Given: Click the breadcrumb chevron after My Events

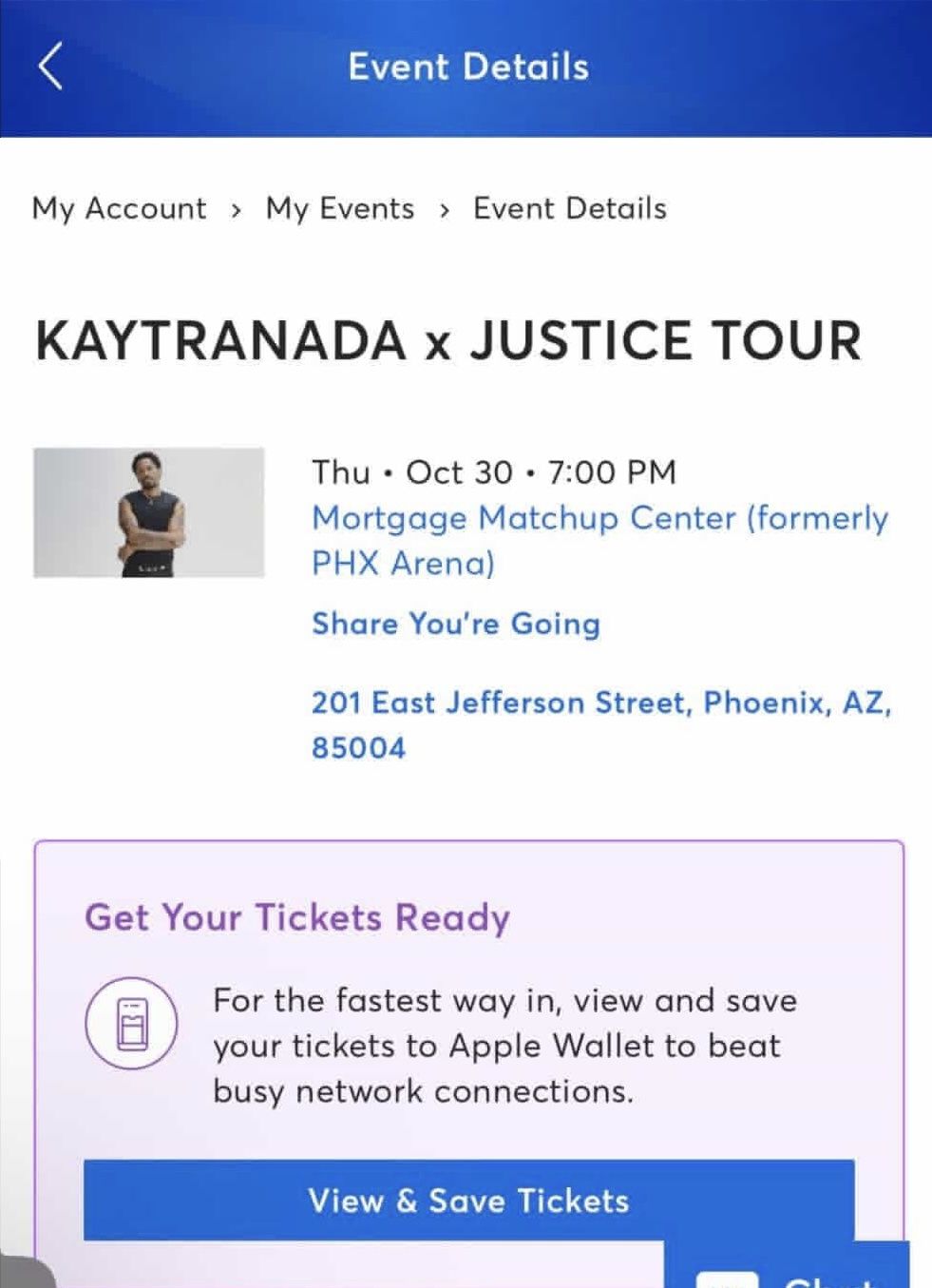Looking at the screenshot, I should pos(445,209).
